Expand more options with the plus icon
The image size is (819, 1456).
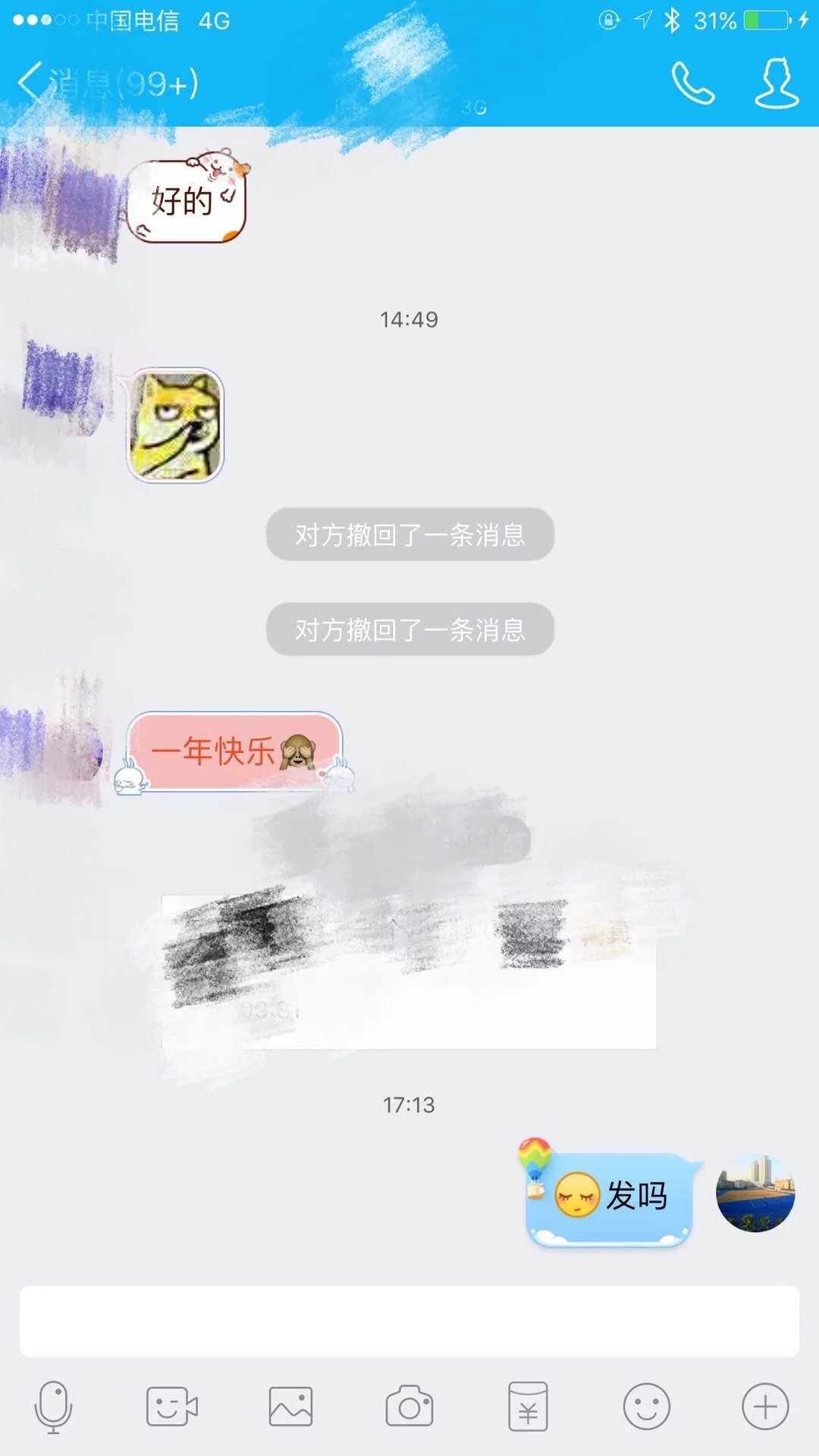(x=765, y=1407)
